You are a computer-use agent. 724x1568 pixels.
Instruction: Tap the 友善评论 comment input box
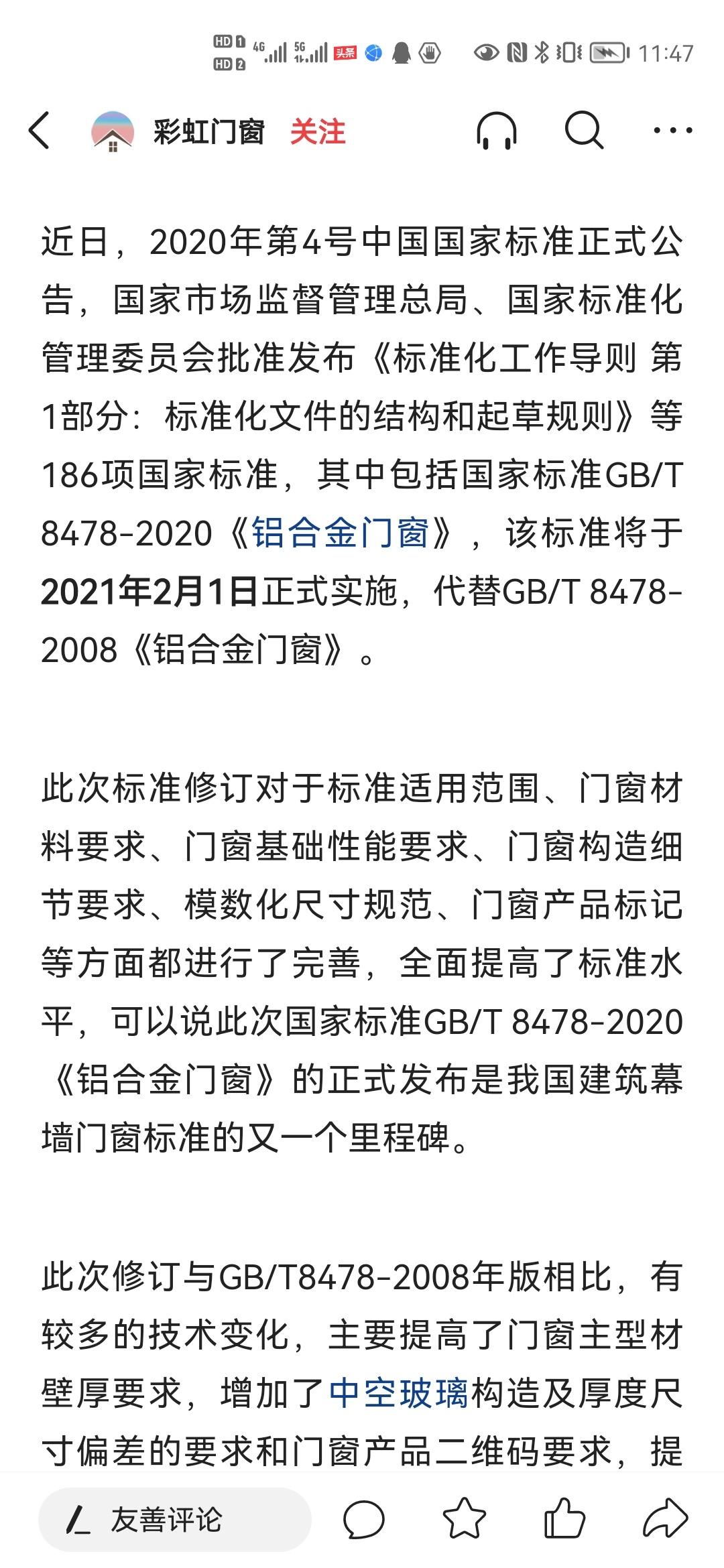tap(174, 1520)
